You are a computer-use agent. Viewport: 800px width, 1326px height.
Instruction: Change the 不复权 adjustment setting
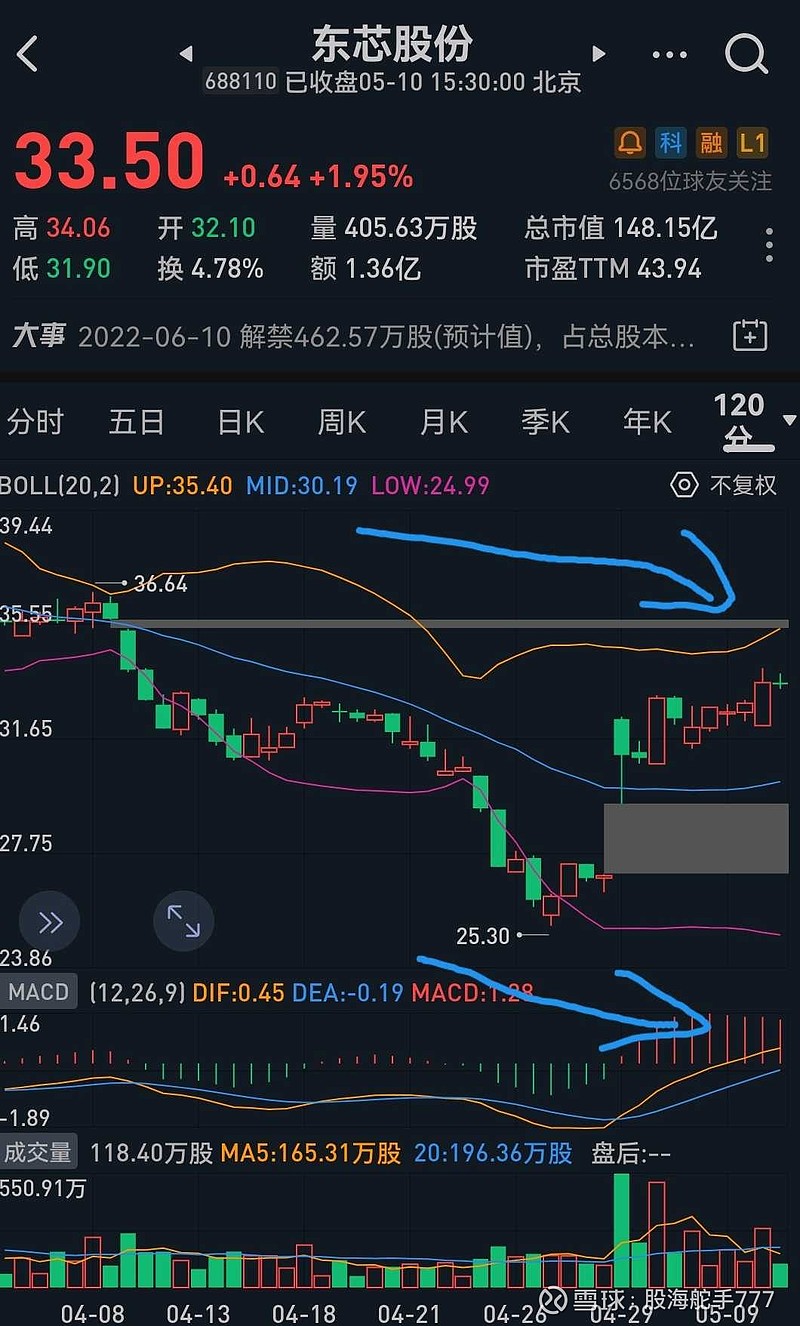pos(724,486)
